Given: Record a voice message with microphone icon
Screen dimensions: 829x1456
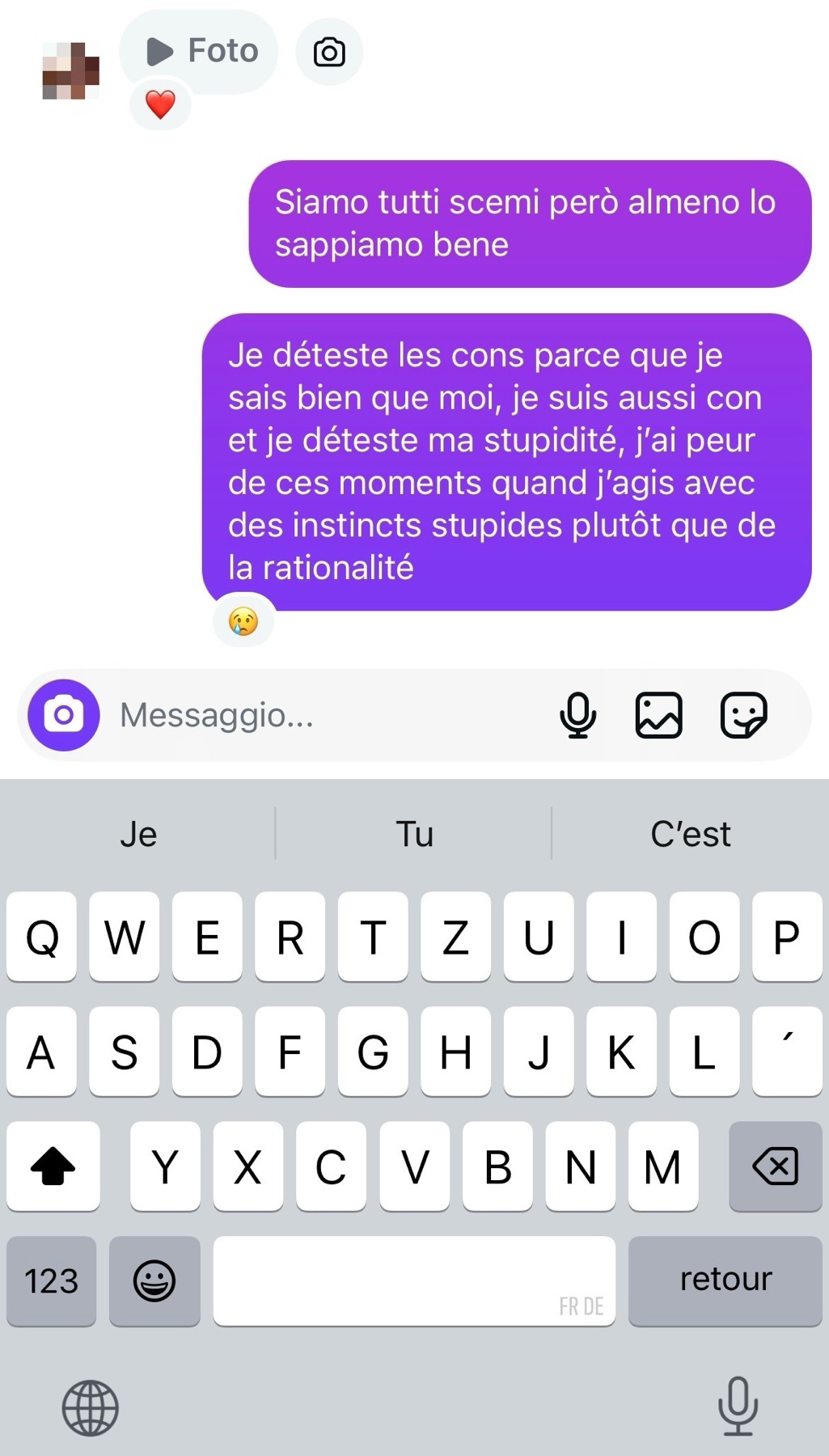Looking at the screenshot, I should pos(577,715).
